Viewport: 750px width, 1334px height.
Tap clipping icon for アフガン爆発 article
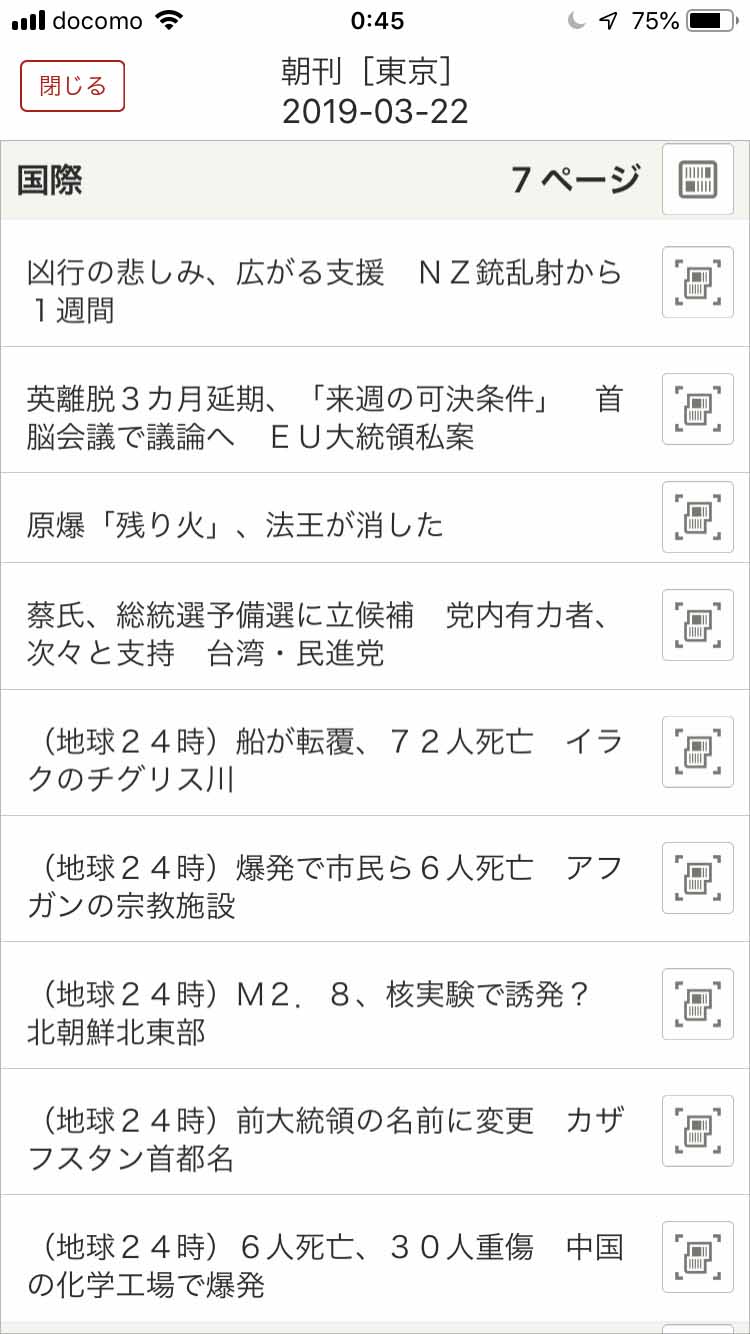(697, 879)
